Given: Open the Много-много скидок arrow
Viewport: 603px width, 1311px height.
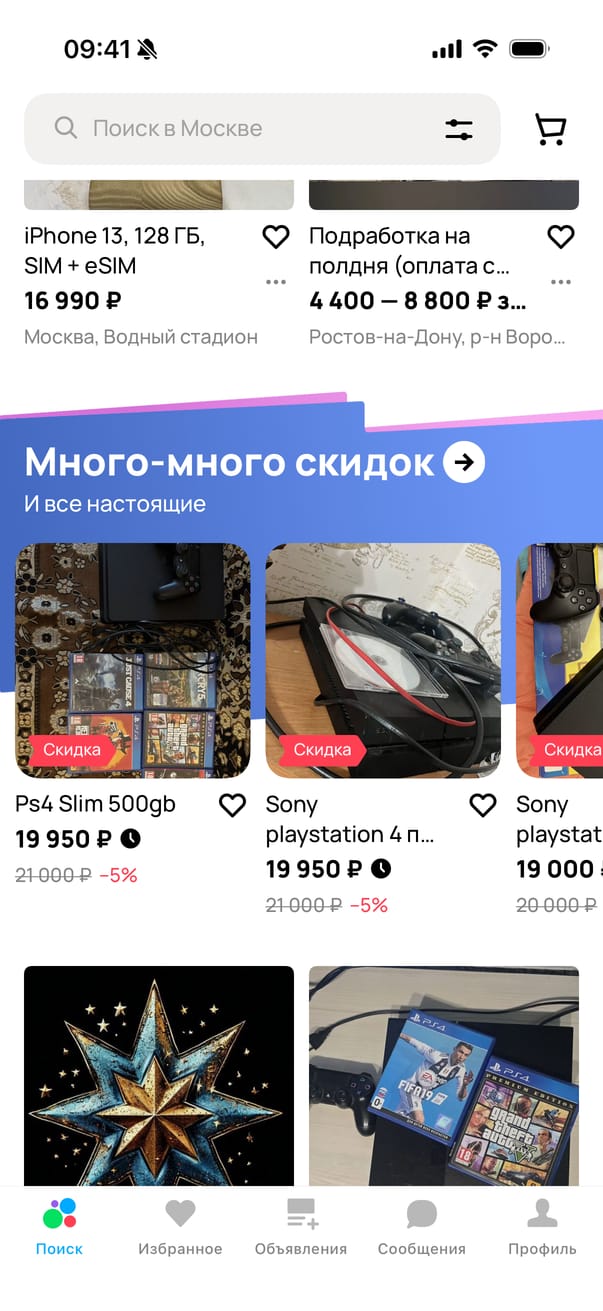Looking at the screenshot, I should (464, 462).
